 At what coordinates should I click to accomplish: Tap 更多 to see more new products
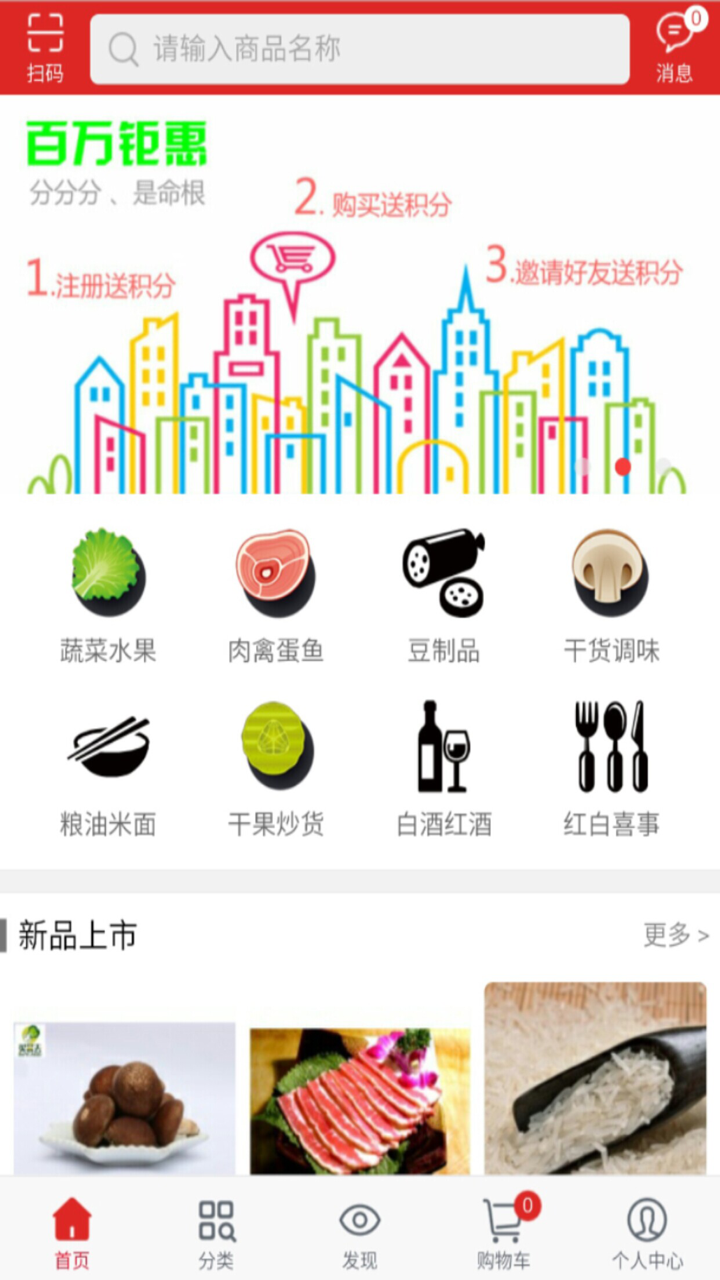(x=676, y=935)
